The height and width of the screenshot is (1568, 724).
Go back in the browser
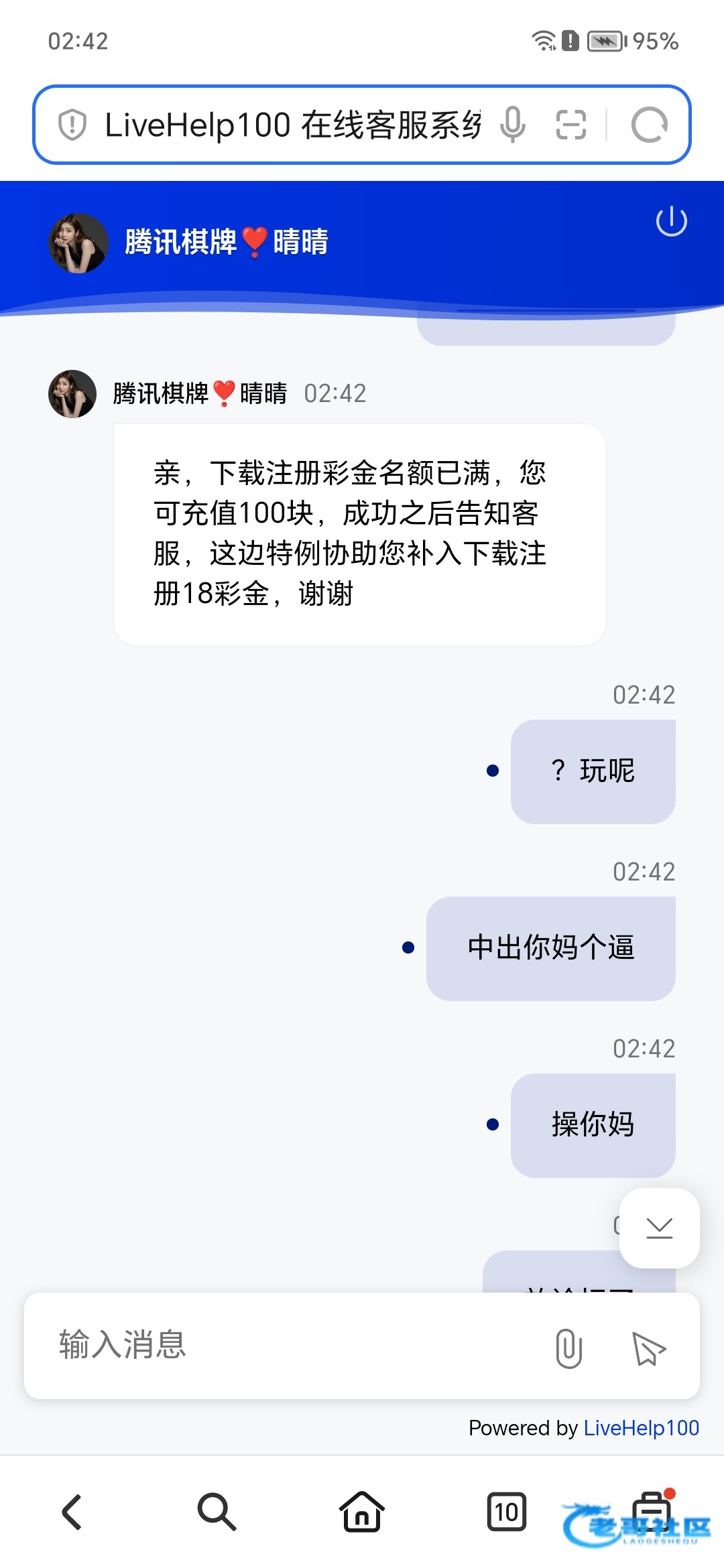72,1512
